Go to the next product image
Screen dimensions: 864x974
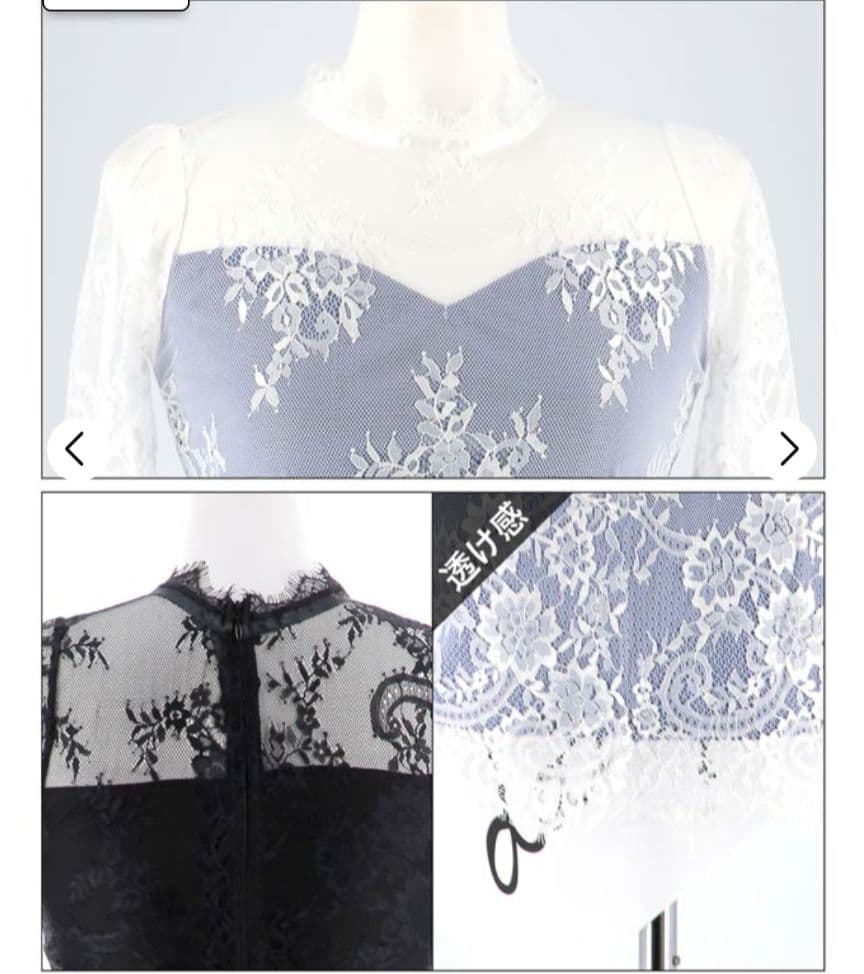click(x=789, y=449)
